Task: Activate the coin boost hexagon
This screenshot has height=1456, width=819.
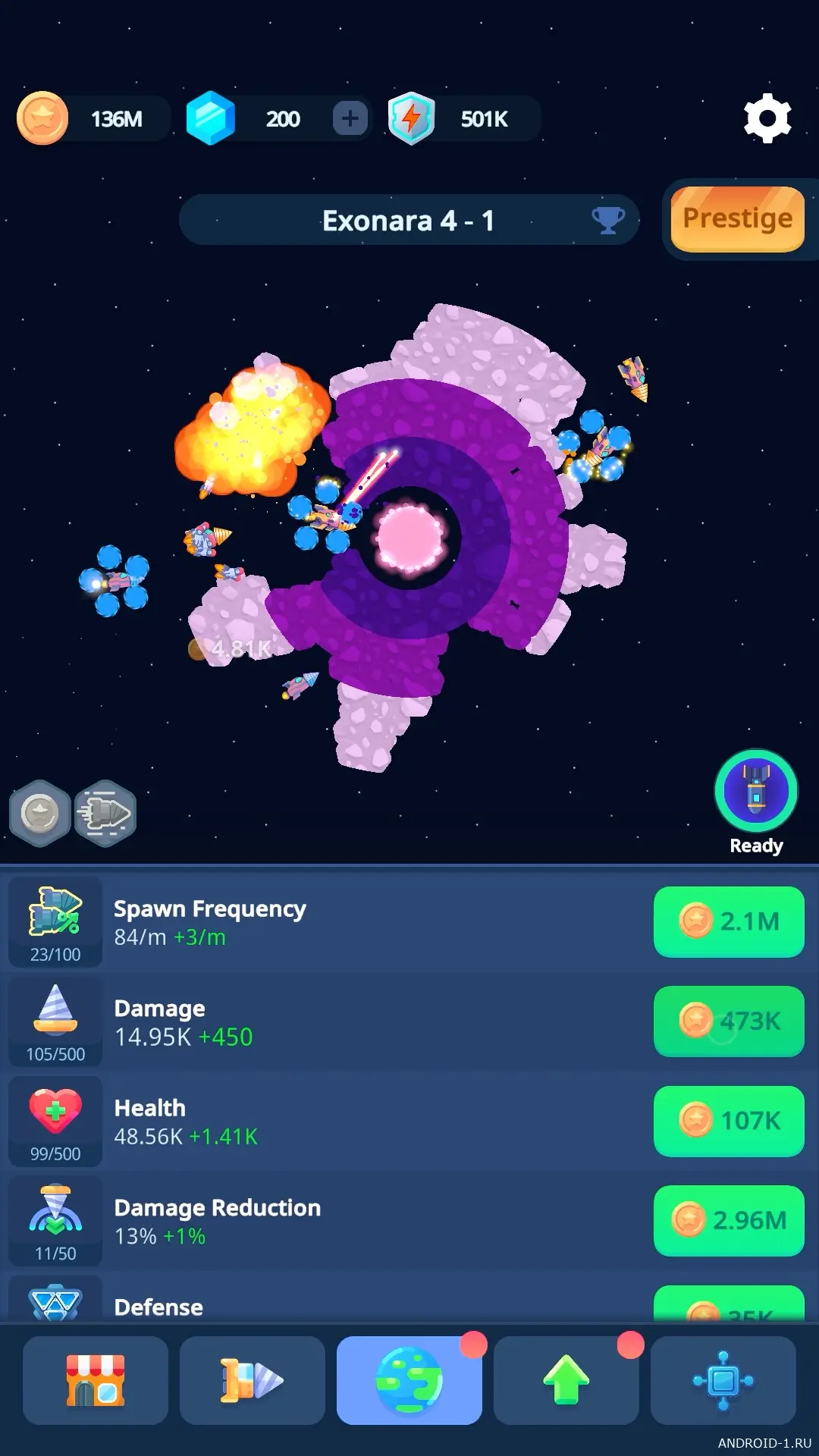Action: point(40,814)
